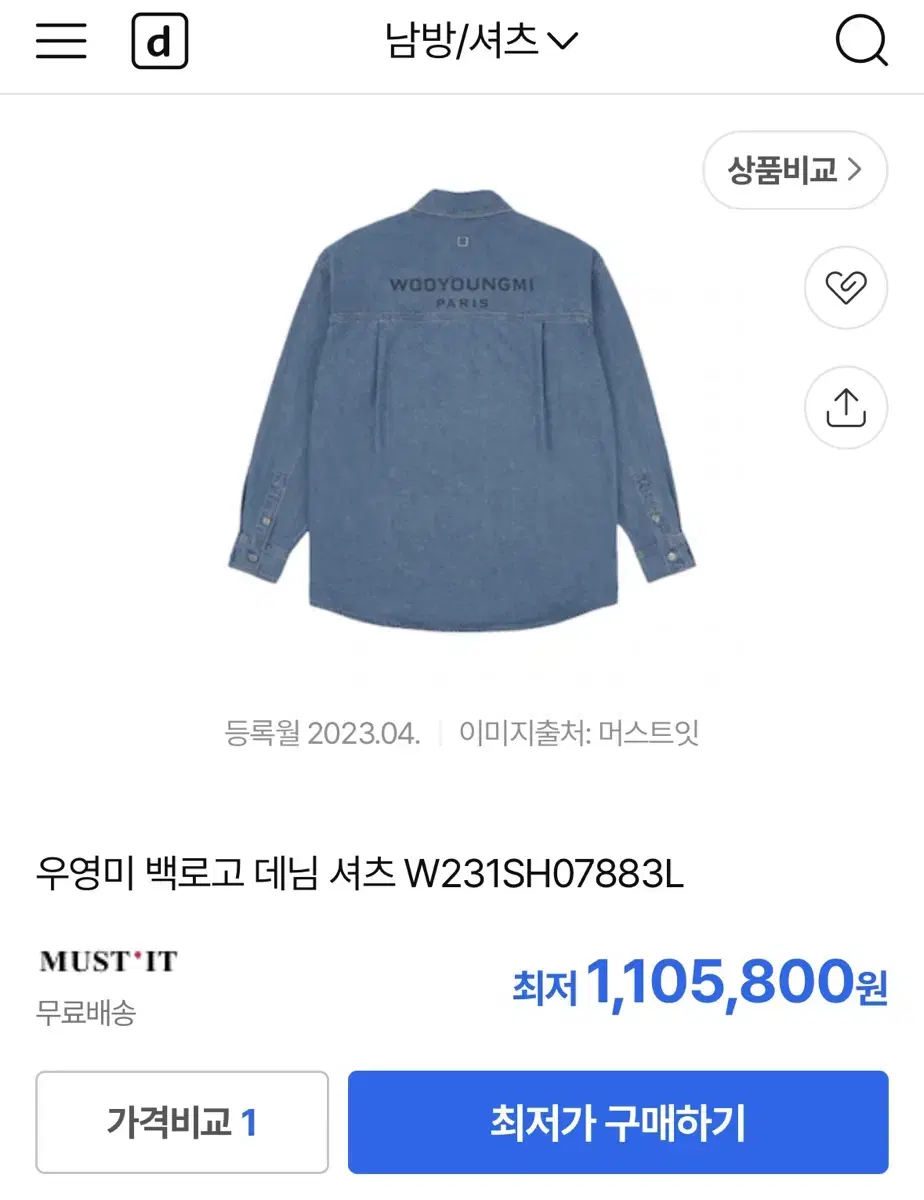Tap the hamburger menu's top line icon

[60, 27]
